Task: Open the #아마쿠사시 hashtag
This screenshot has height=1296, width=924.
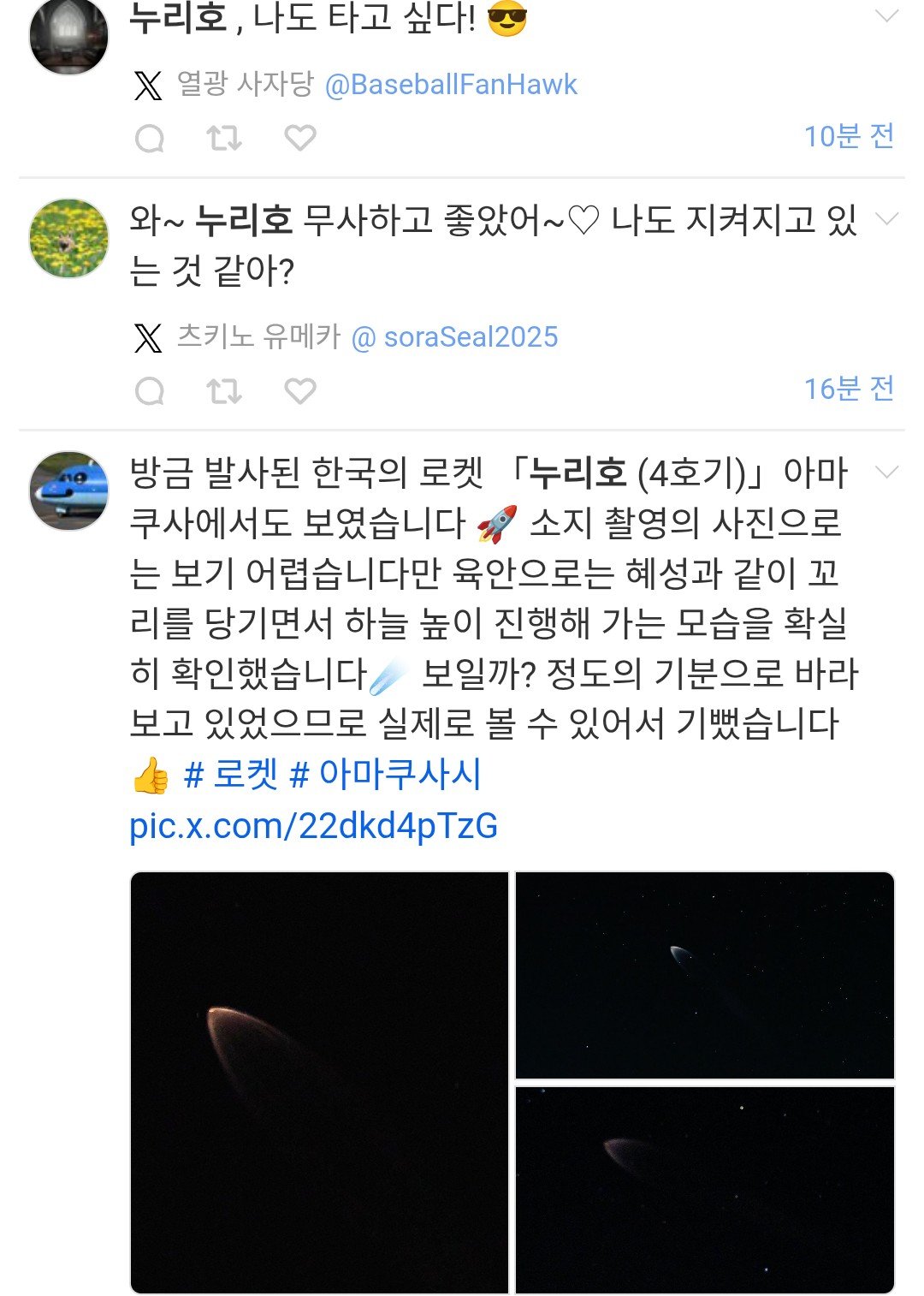Action: click(x=385, y=775)
